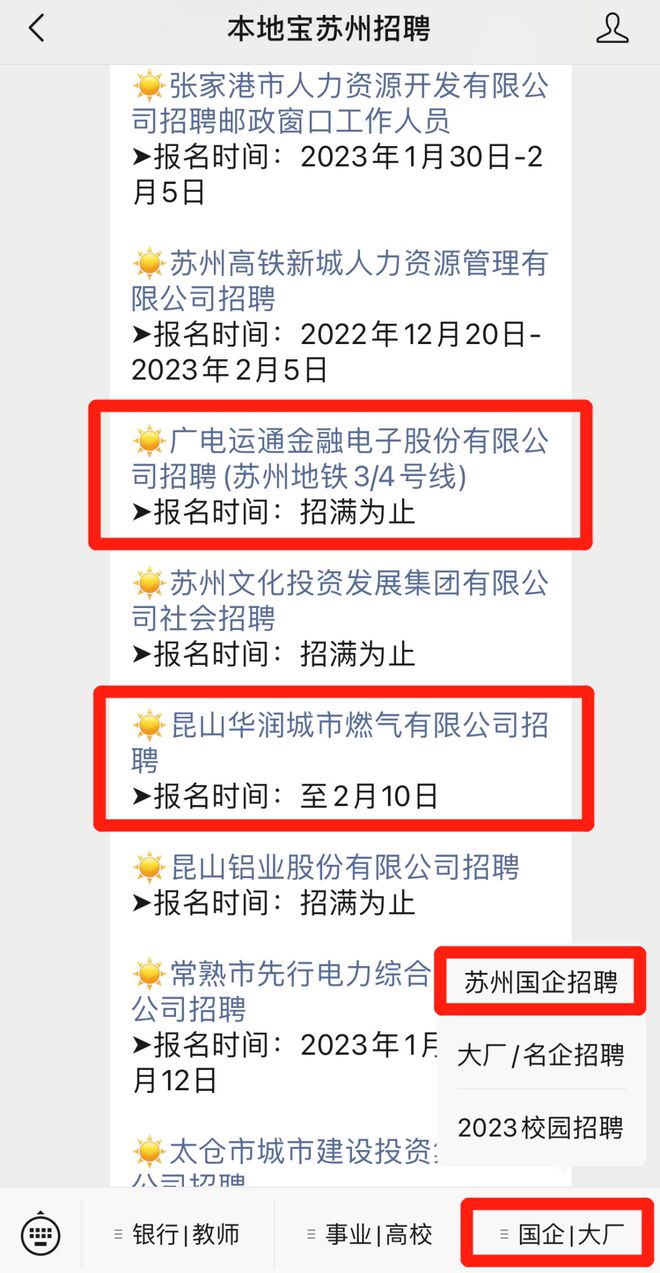Open 苏州高铁新城人力资源管理有限公司招聘 link
This screenshot has height=1273, width=660.
[340, 281]
